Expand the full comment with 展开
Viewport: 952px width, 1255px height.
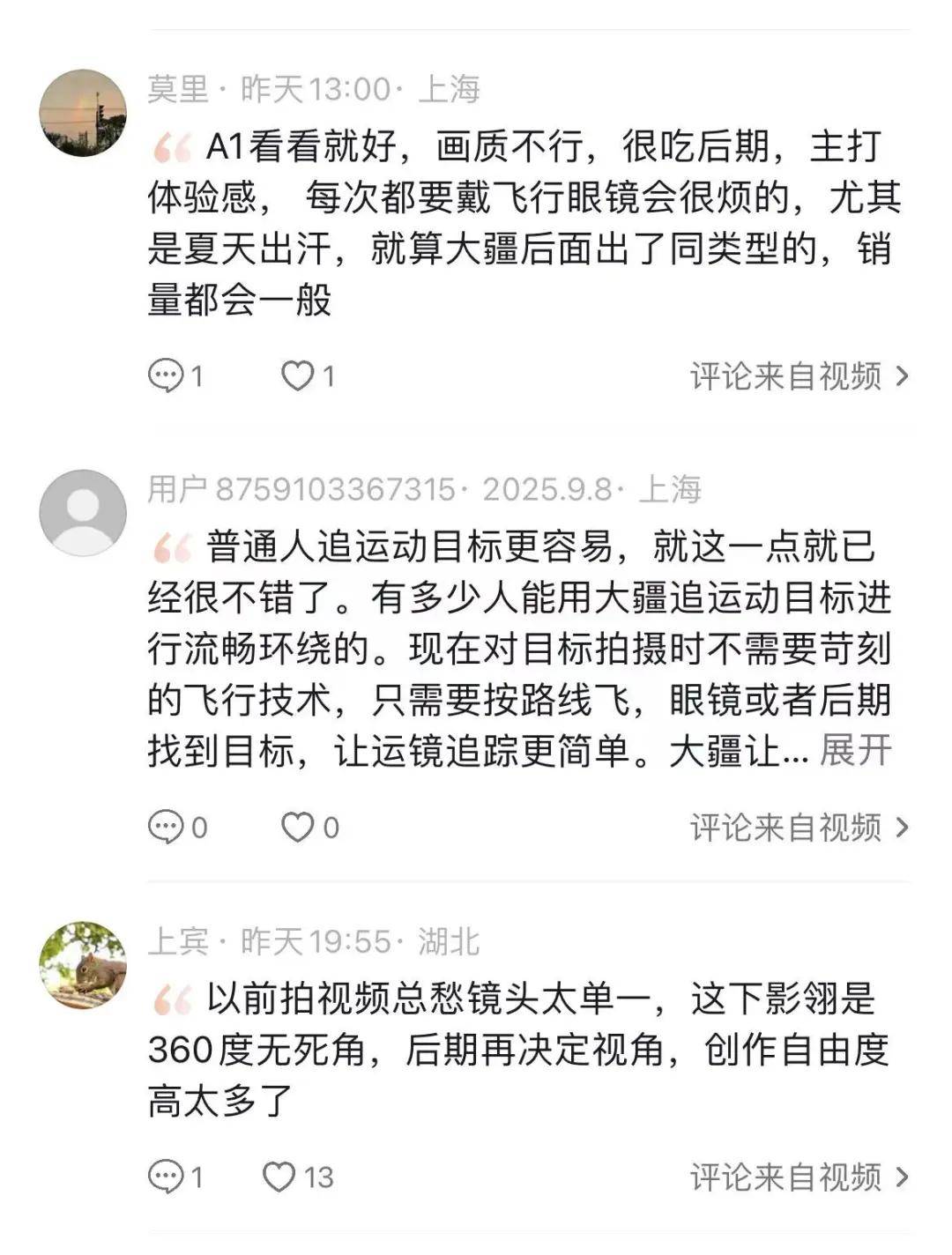click(x=855, y=752)
